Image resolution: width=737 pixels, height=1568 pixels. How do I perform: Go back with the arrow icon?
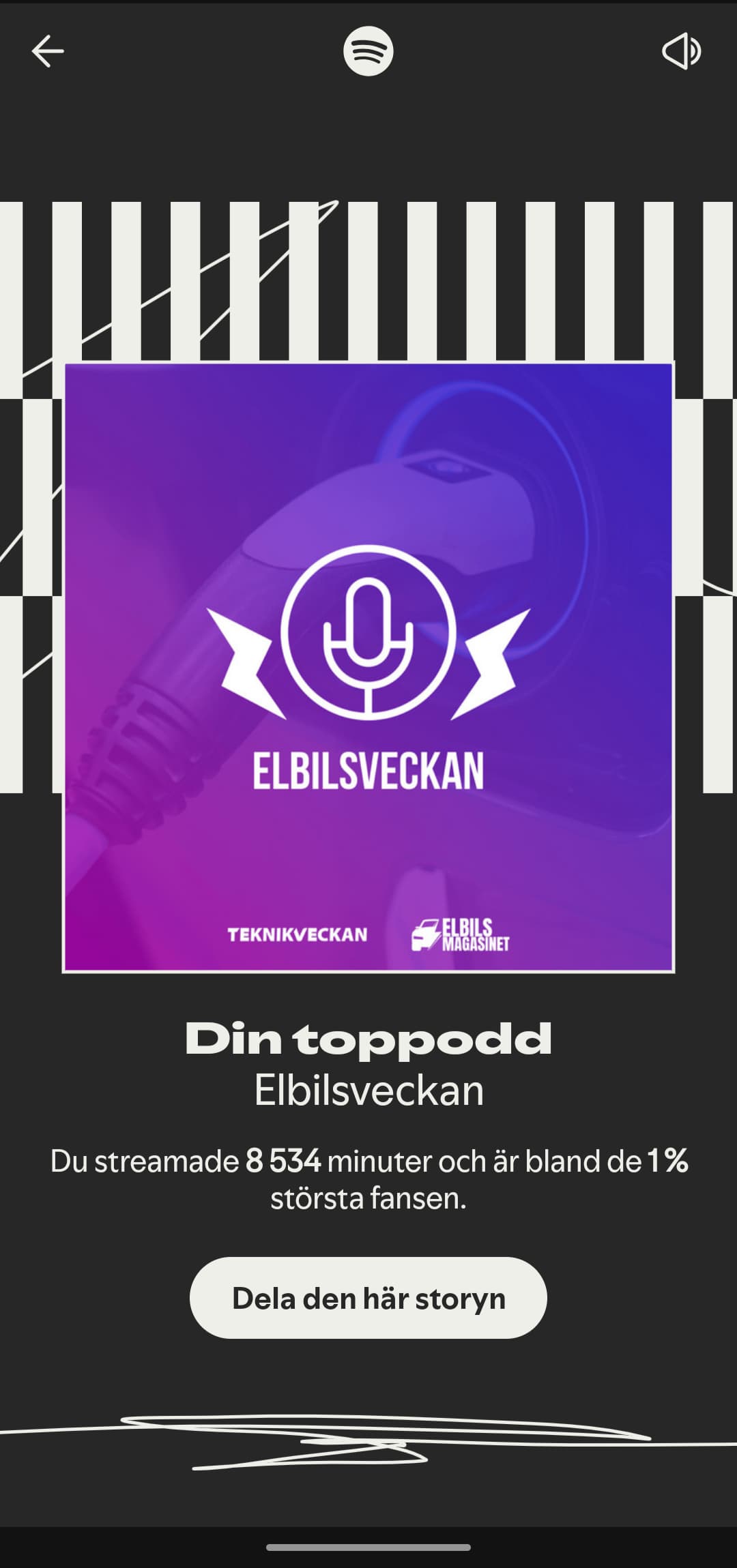[x=47, y=51]
